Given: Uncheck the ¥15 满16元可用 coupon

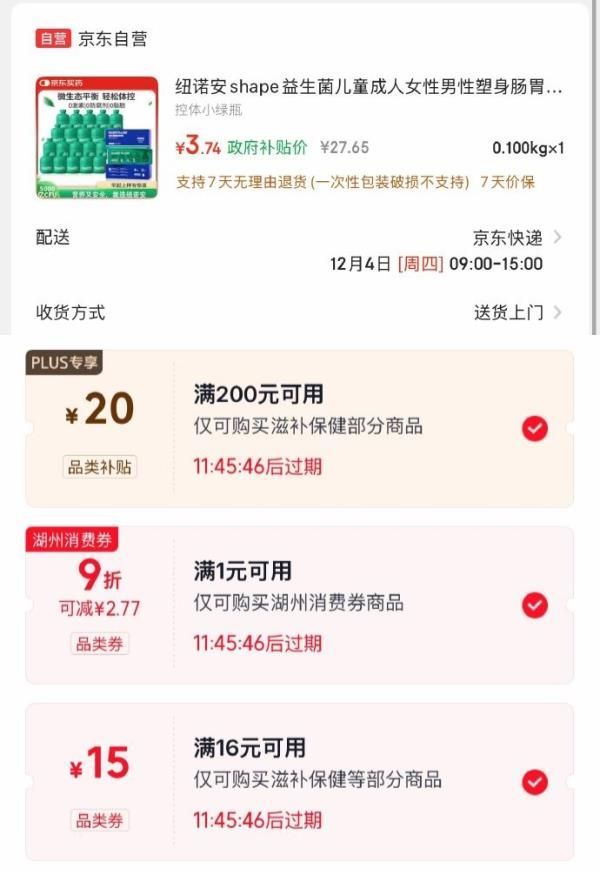Looking at the screenshot, I should (x=535, y=782).
